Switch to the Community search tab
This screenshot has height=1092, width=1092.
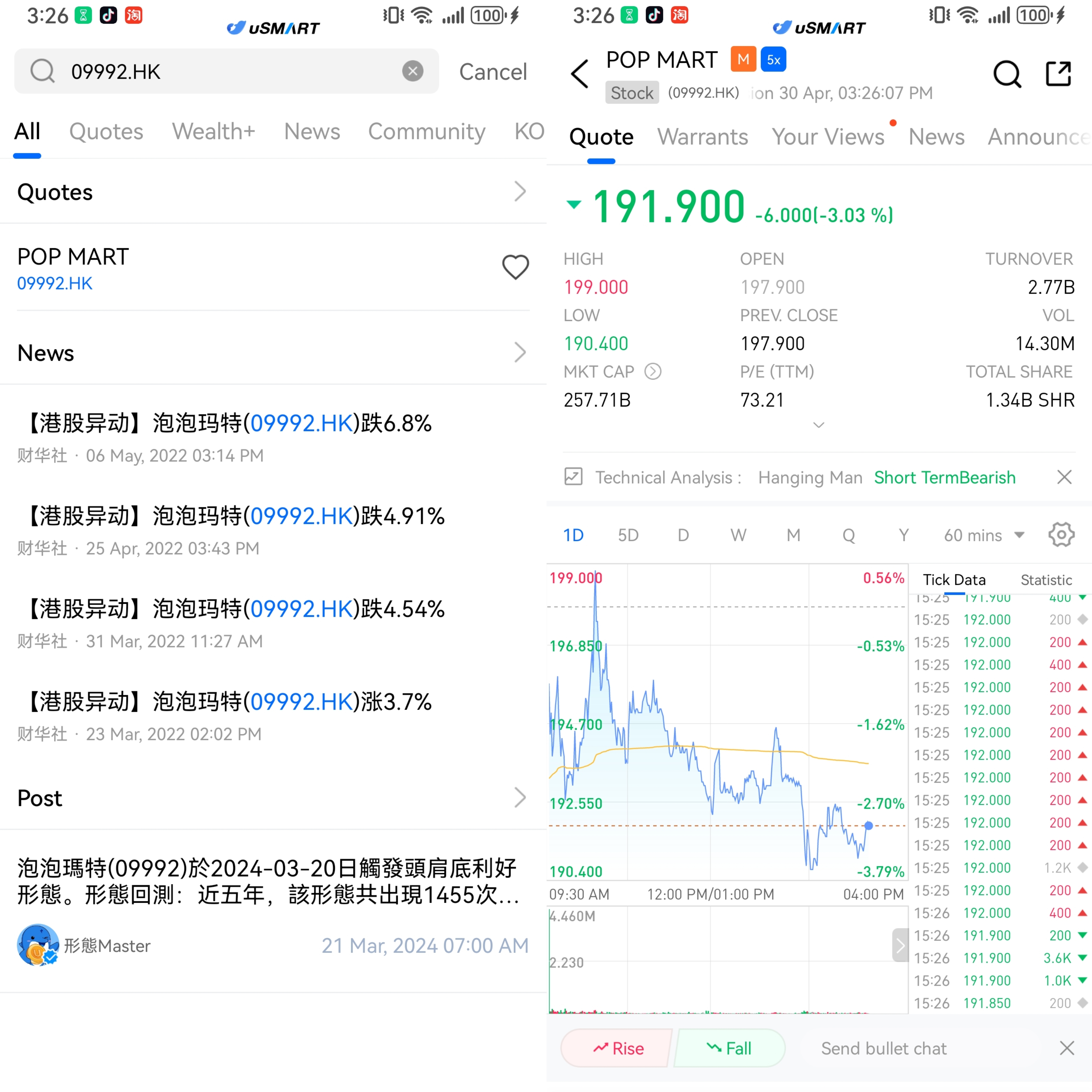tap(427, 132)
